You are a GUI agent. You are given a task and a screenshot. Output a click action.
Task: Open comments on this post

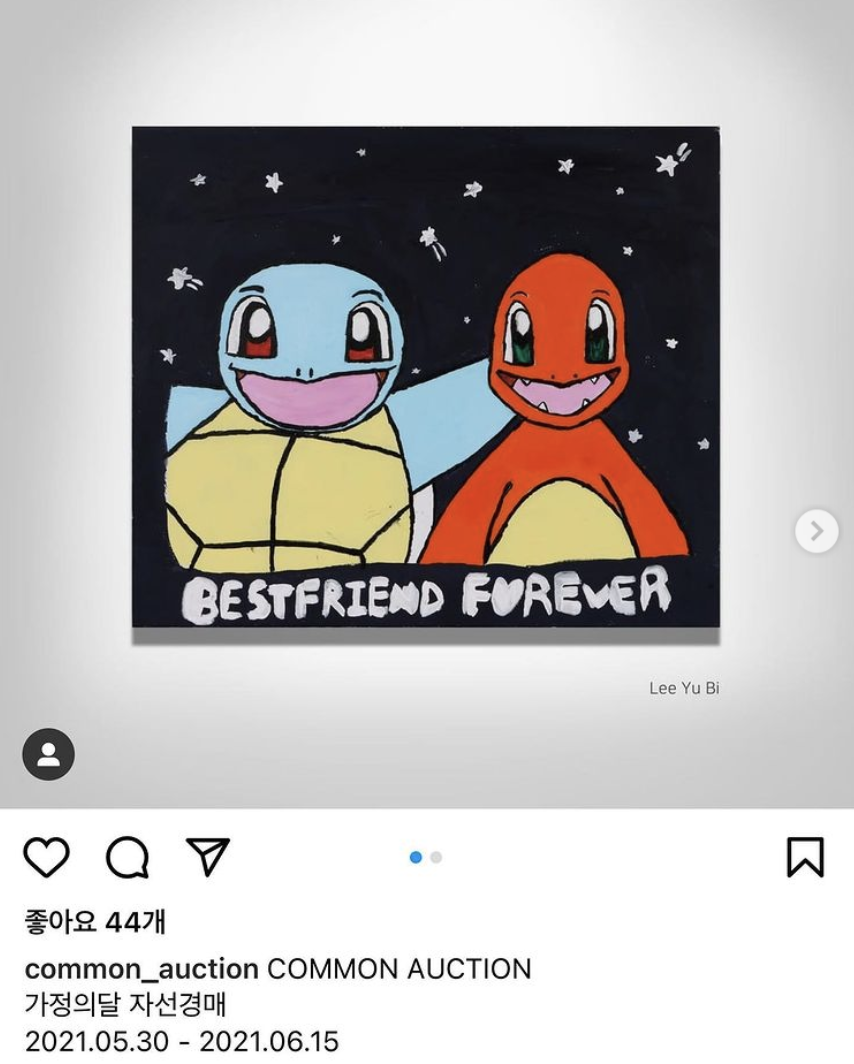pos(127,858)
